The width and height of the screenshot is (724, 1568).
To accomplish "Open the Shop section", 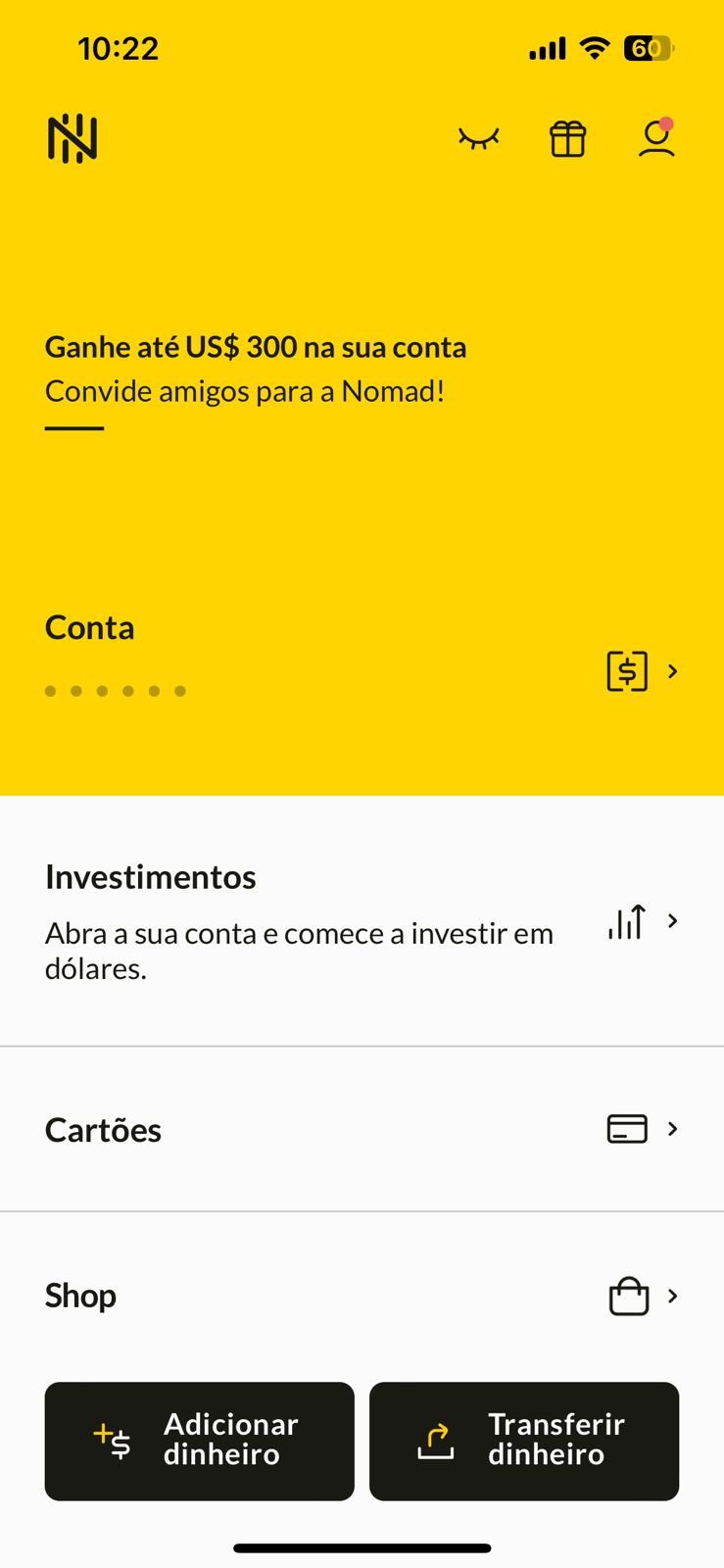I will click(362, 1296).
